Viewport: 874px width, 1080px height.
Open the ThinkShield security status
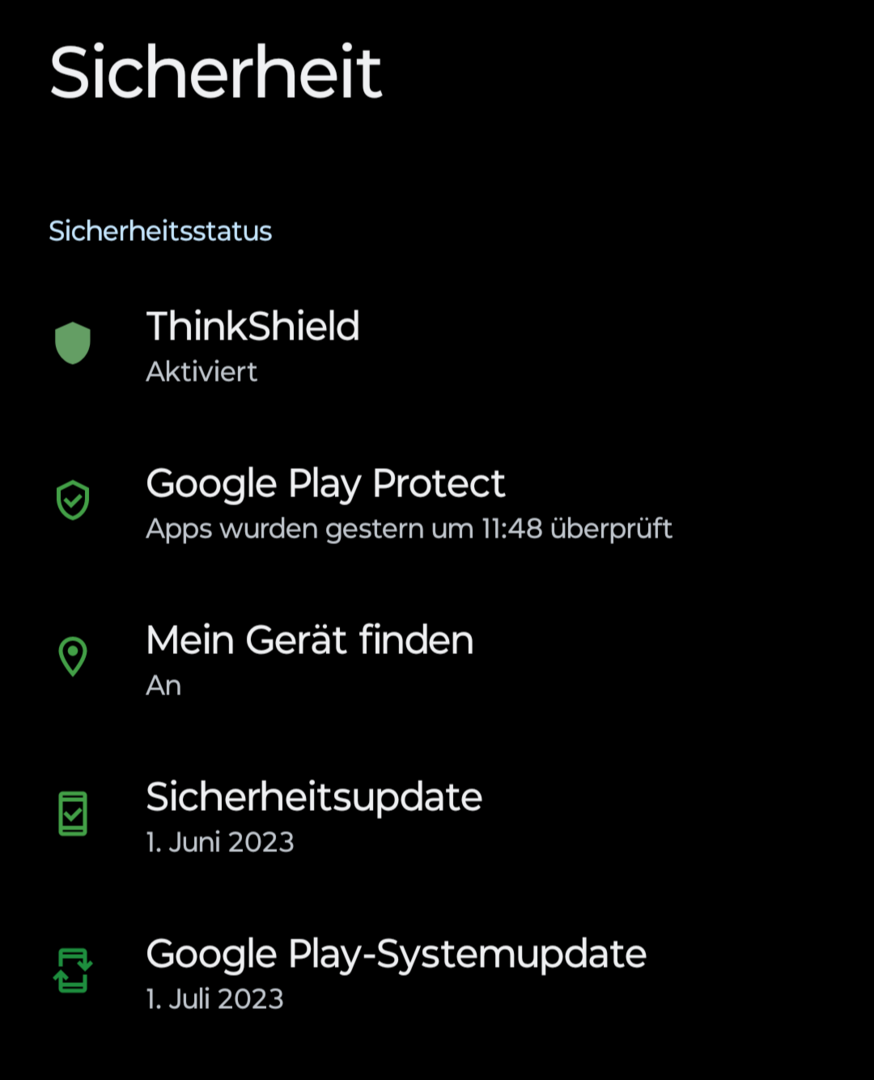(x=253, y=344)
